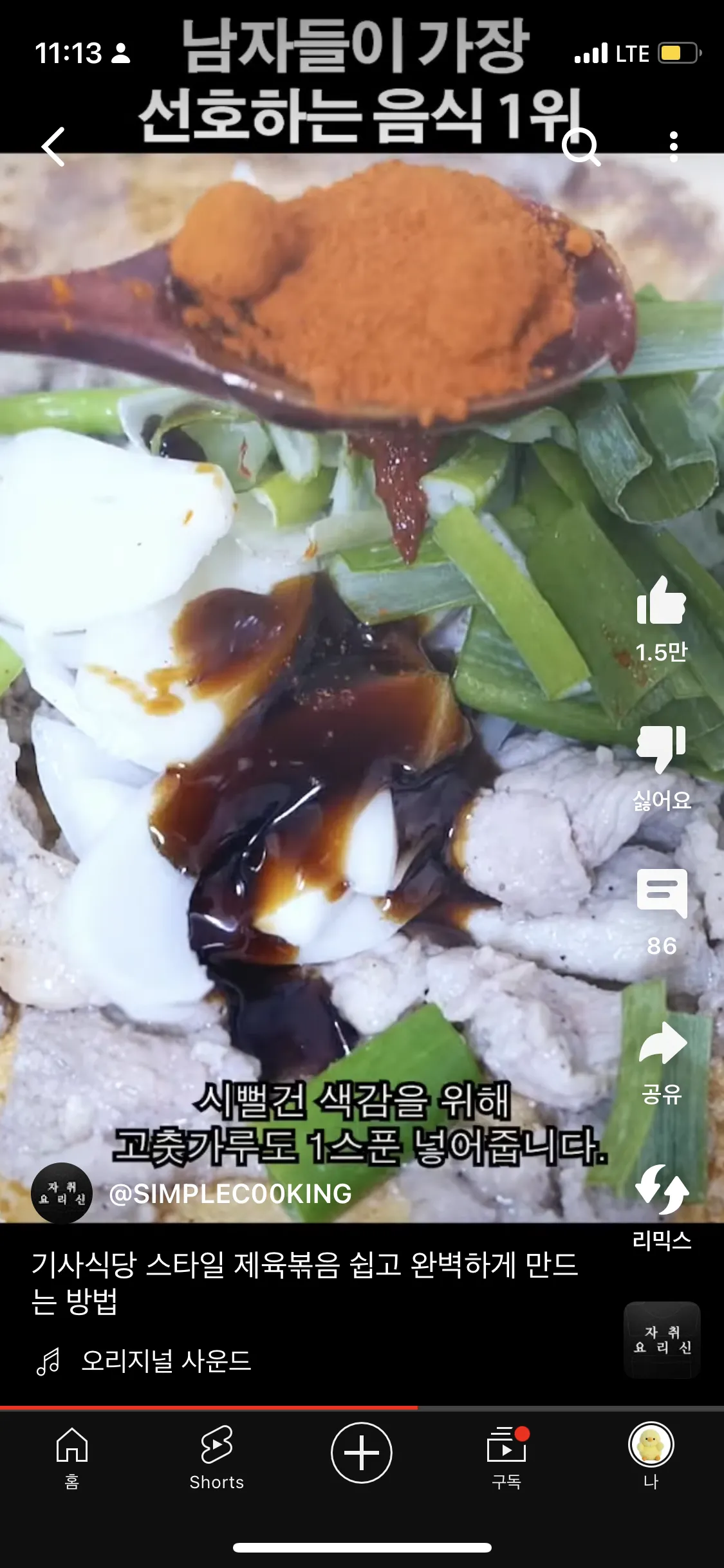Share this Short using 공유
Screen dimensions: 724x1568
pos(662,1044)
